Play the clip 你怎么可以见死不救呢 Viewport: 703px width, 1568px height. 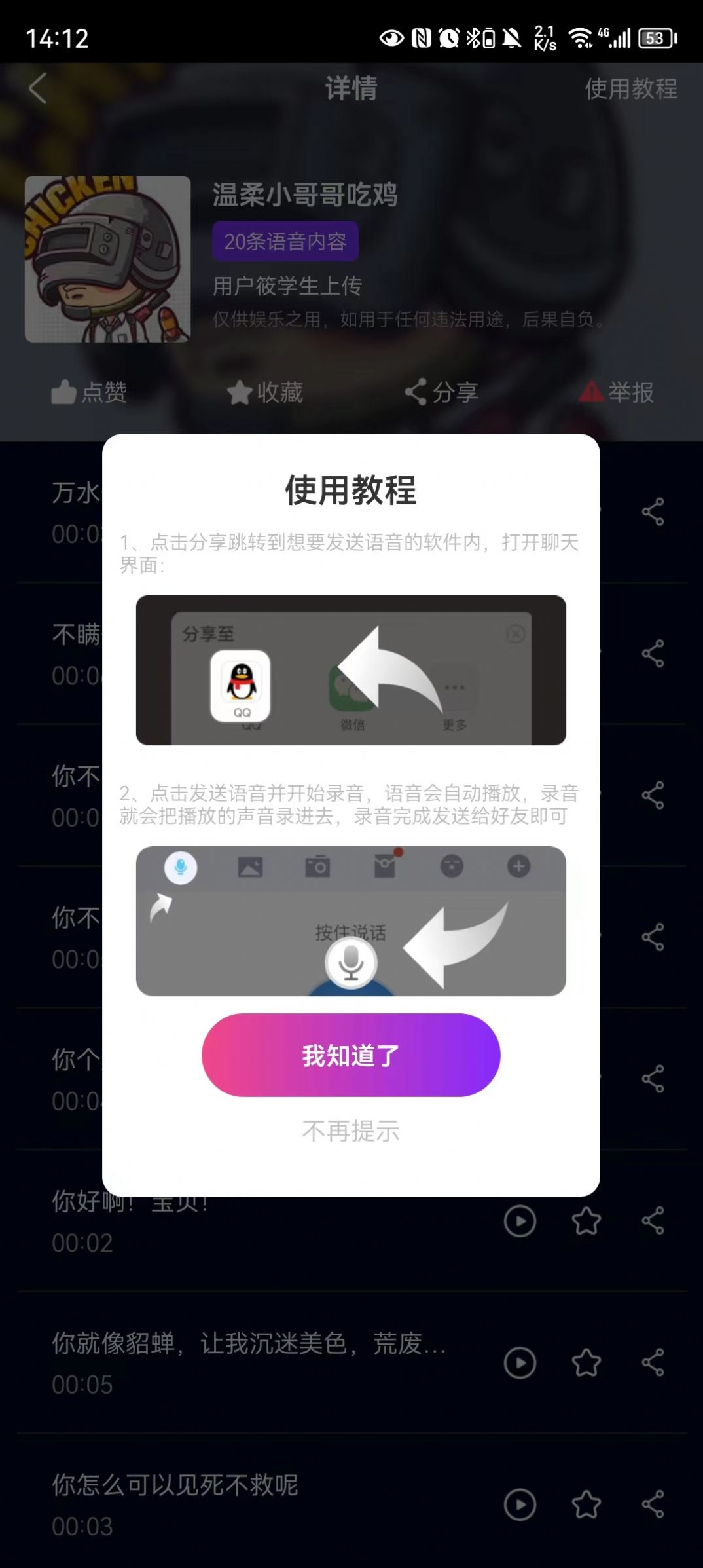pyautogui.click(x=520, y=1504)
